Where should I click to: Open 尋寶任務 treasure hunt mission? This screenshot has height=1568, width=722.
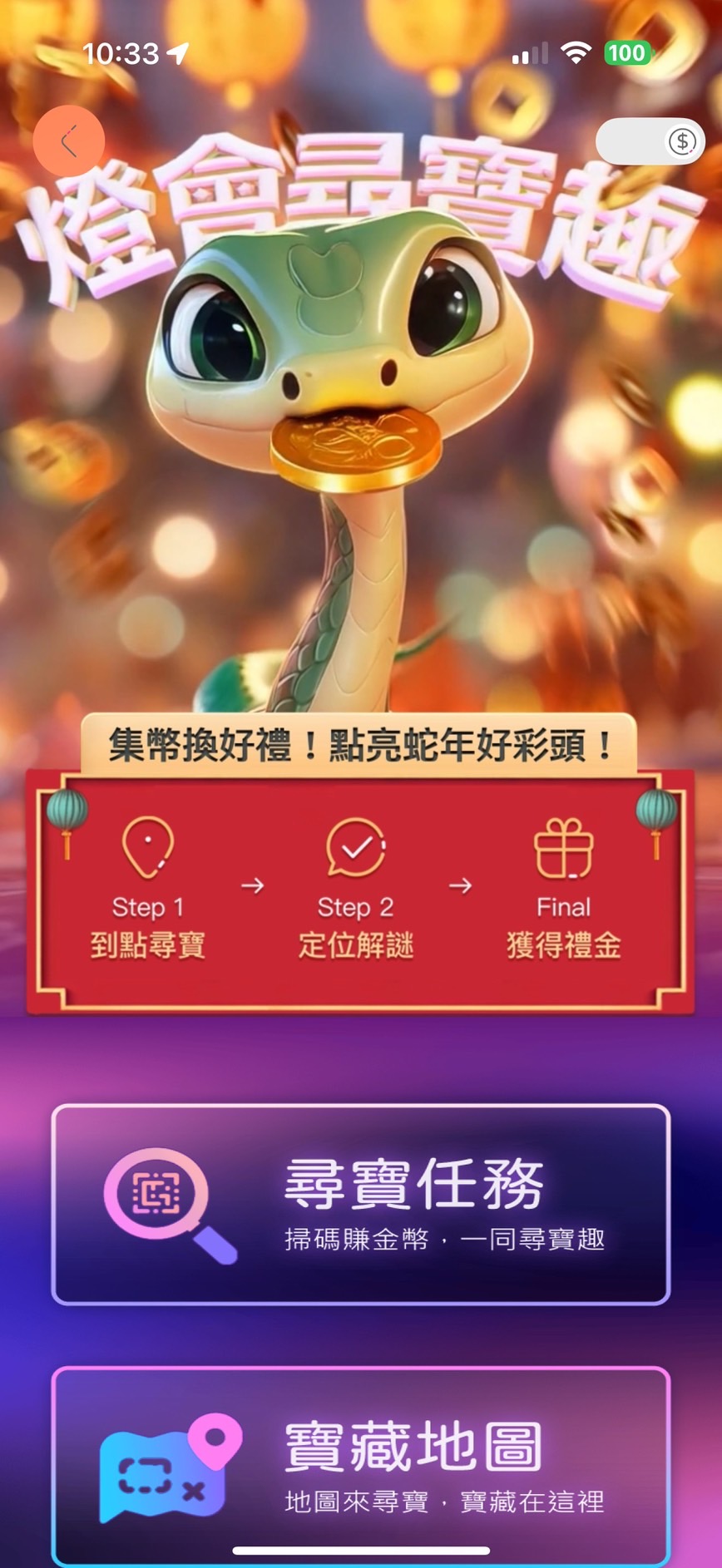[x=361, y=1205]
